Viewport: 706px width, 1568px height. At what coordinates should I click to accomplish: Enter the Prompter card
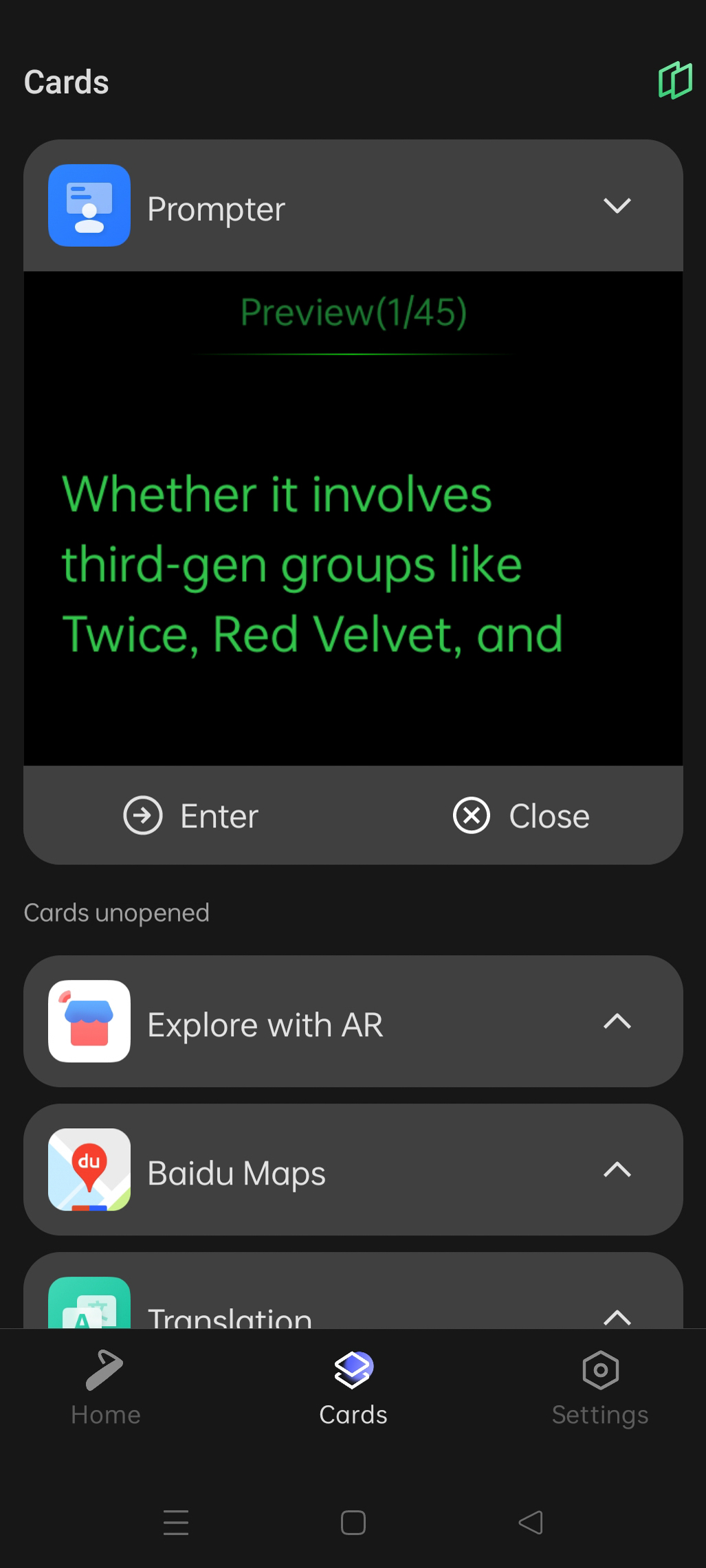tap(191, 816)
